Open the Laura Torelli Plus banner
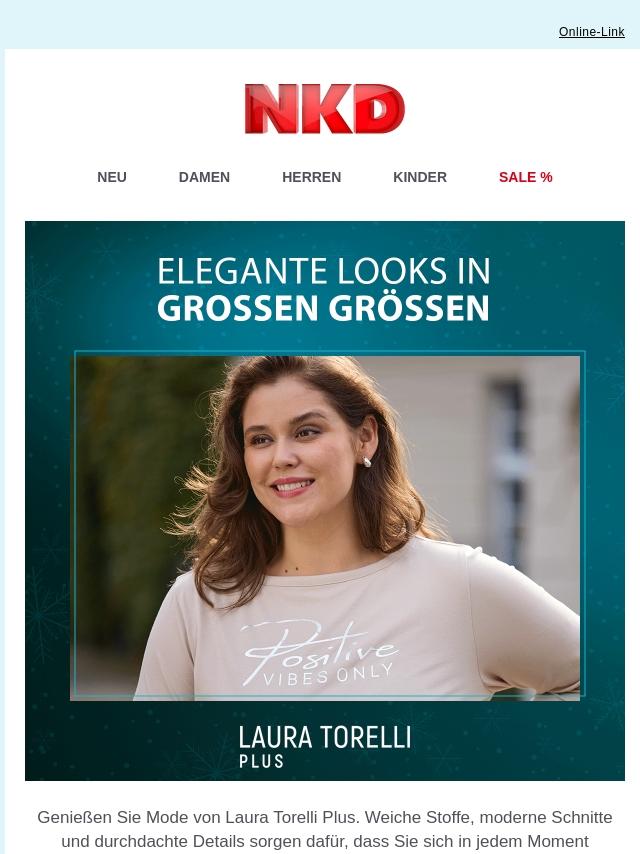Image resolution: width=640 pixels, height=854 pixels. tap(325, 500)
